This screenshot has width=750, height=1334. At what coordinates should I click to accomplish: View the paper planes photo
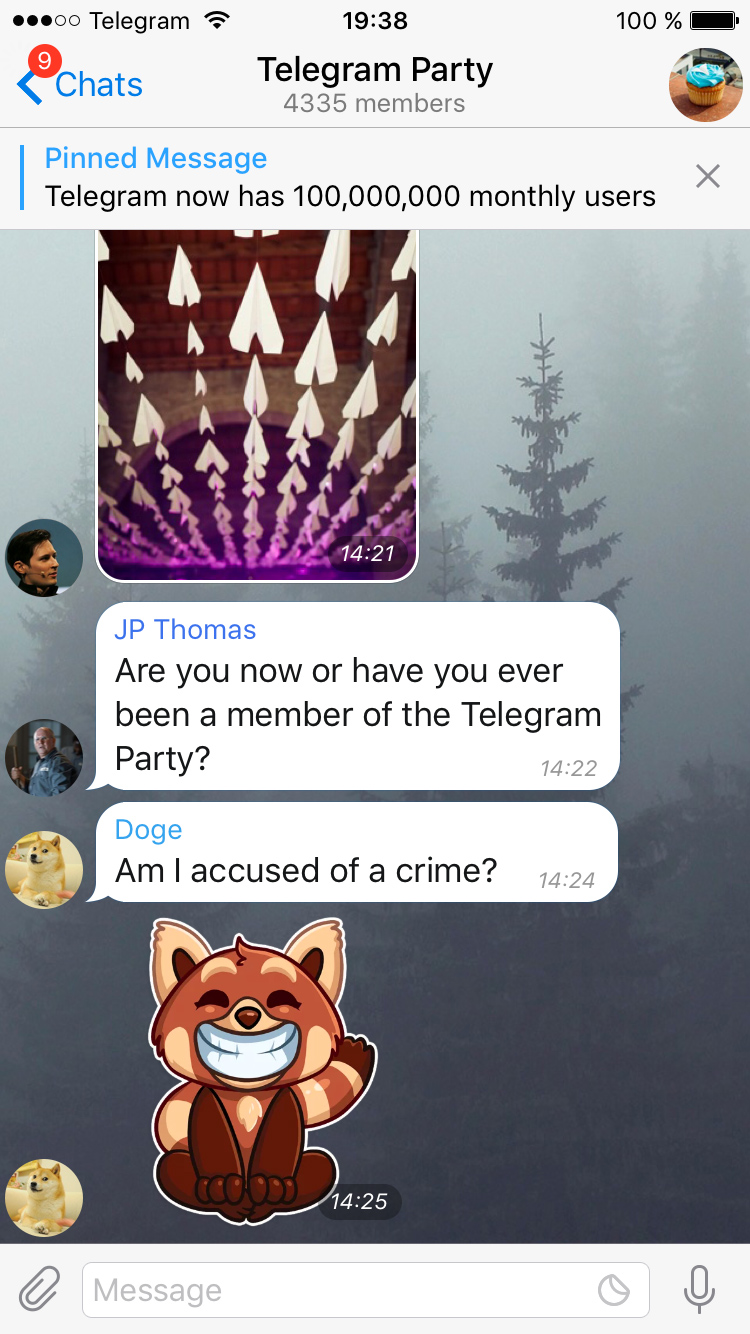257,405
